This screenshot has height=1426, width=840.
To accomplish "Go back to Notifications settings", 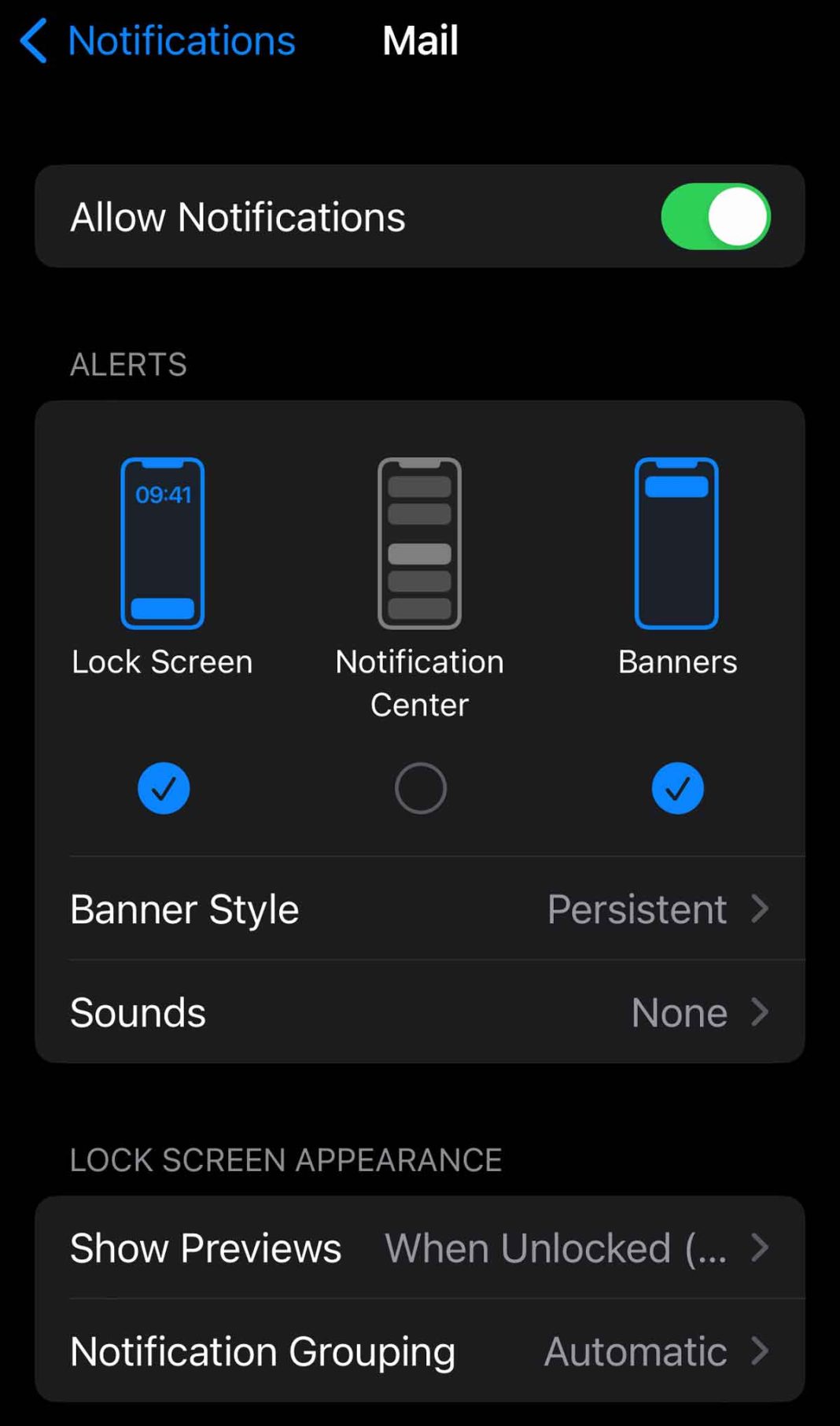I will coord(157,41).
